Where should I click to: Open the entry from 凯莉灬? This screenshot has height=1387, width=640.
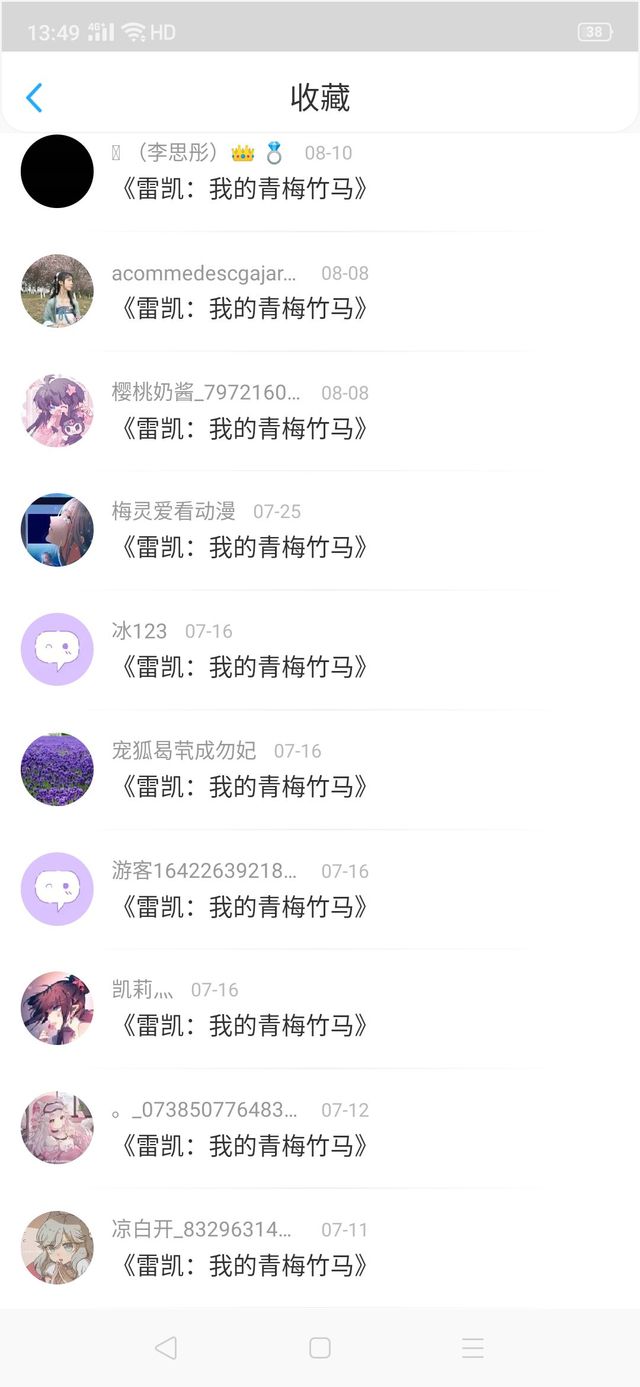[x=320, y=1009]
